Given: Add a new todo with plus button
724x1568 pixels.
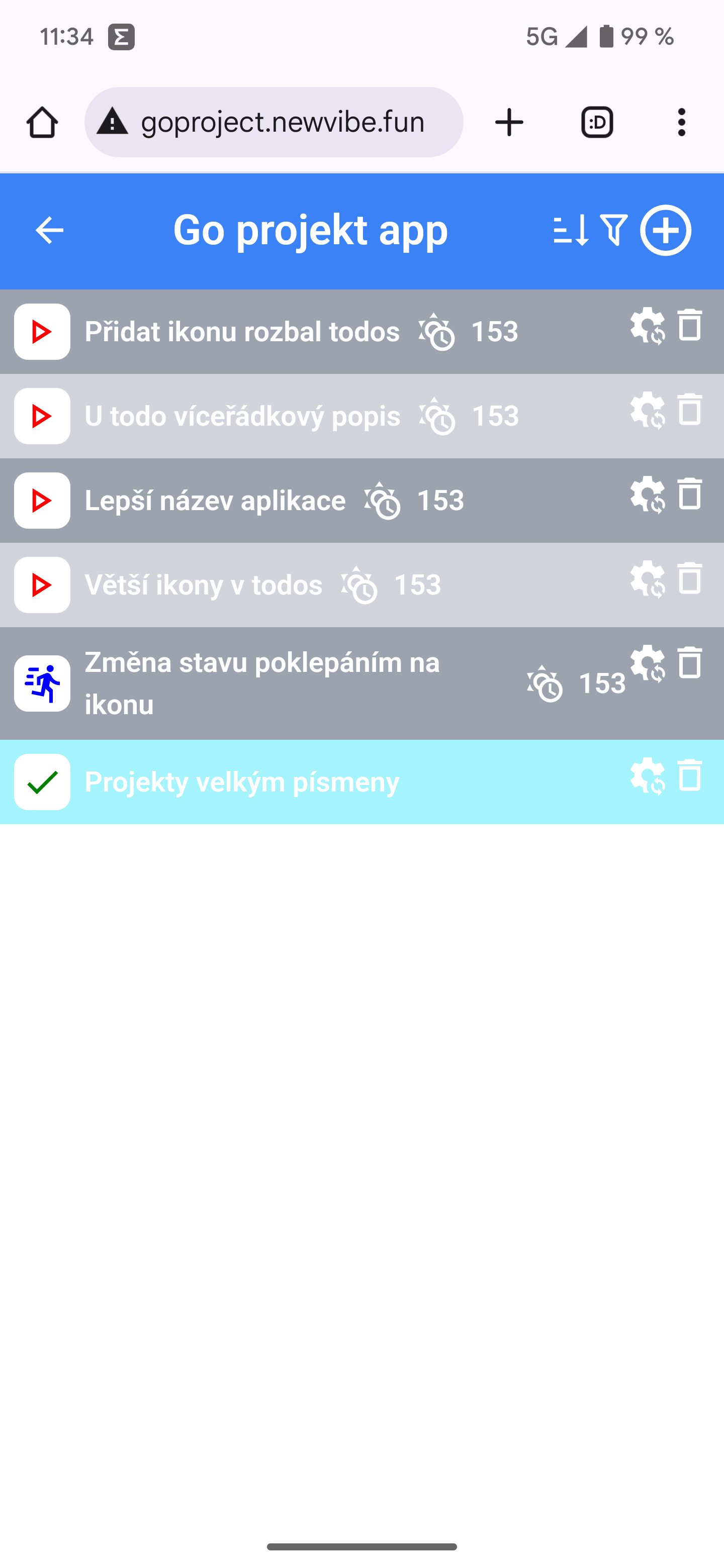Looking at the screenshot, I should coord(666,230).
